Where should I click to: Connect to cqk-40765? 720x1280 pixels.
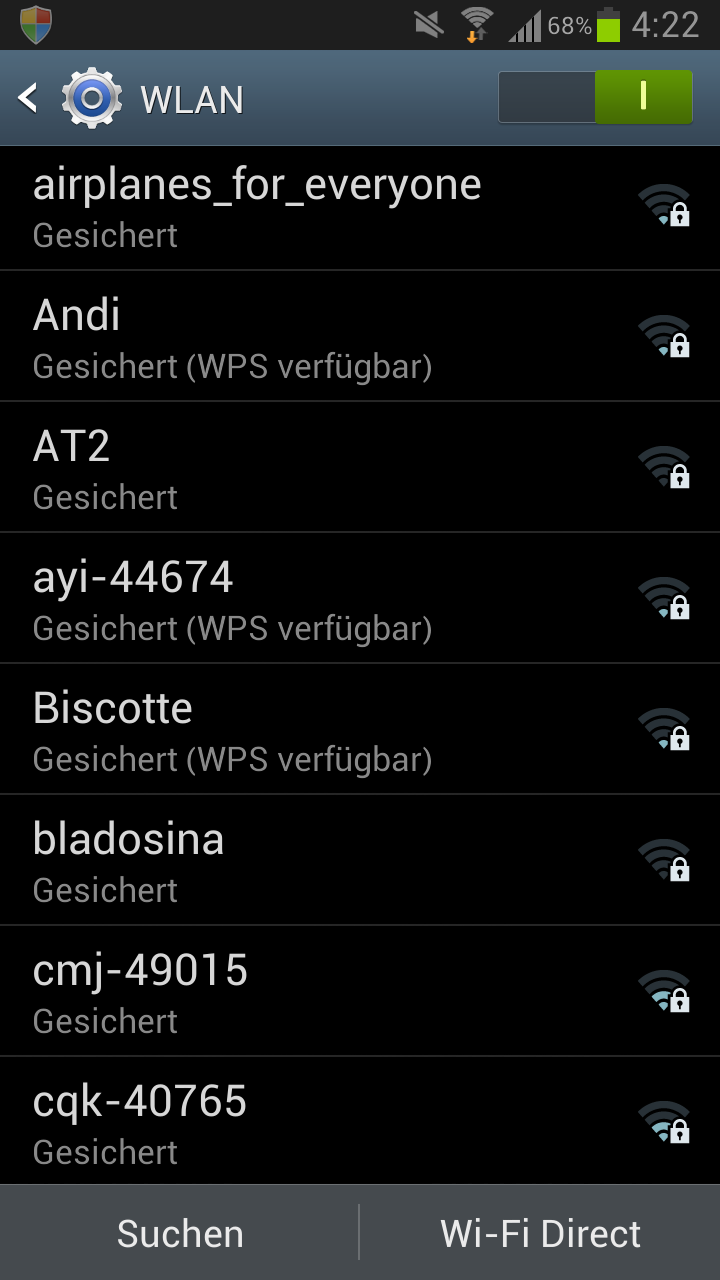[x=360, y=1121]
